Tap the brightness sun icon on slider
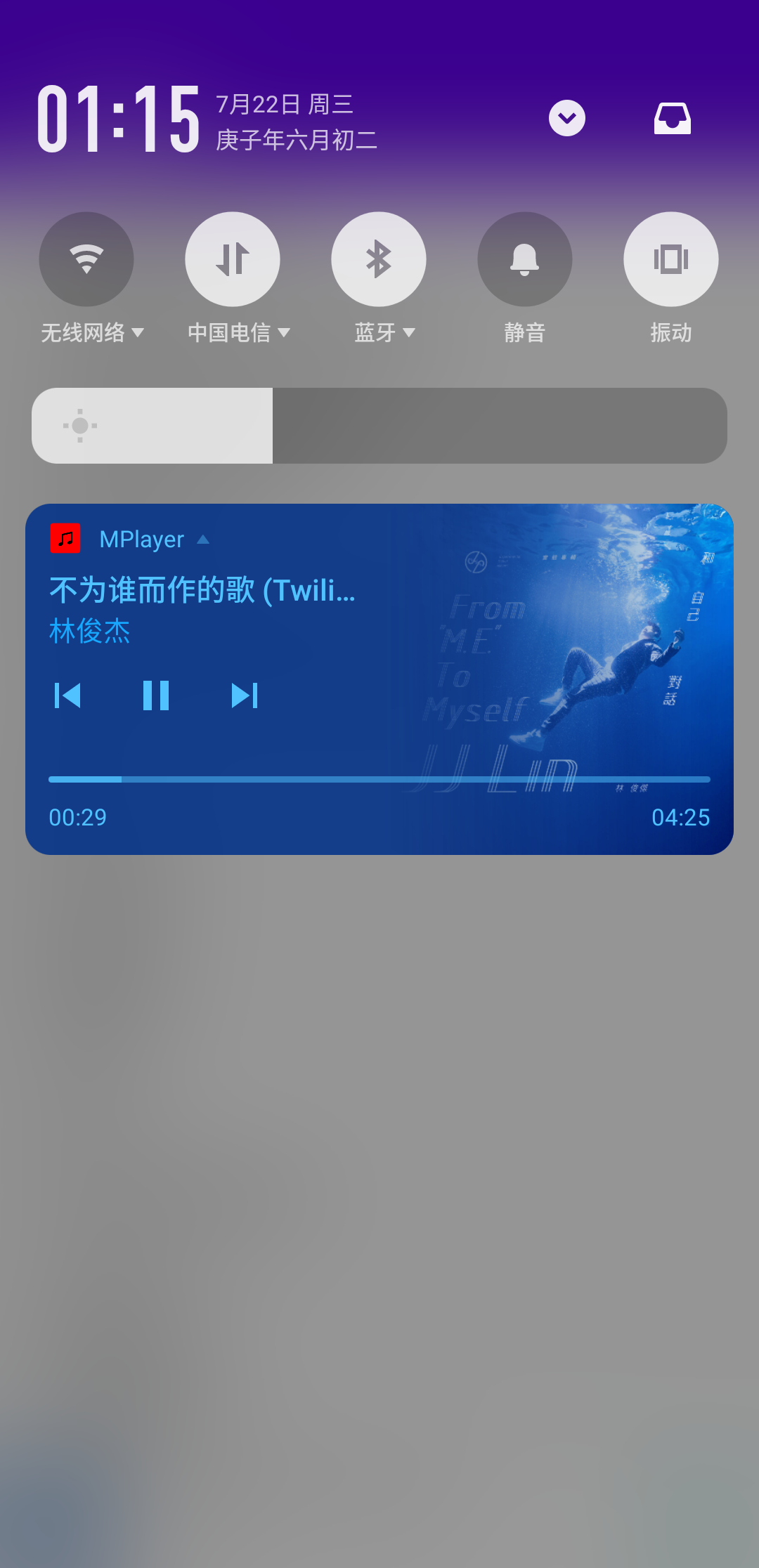 click(79, 425)
